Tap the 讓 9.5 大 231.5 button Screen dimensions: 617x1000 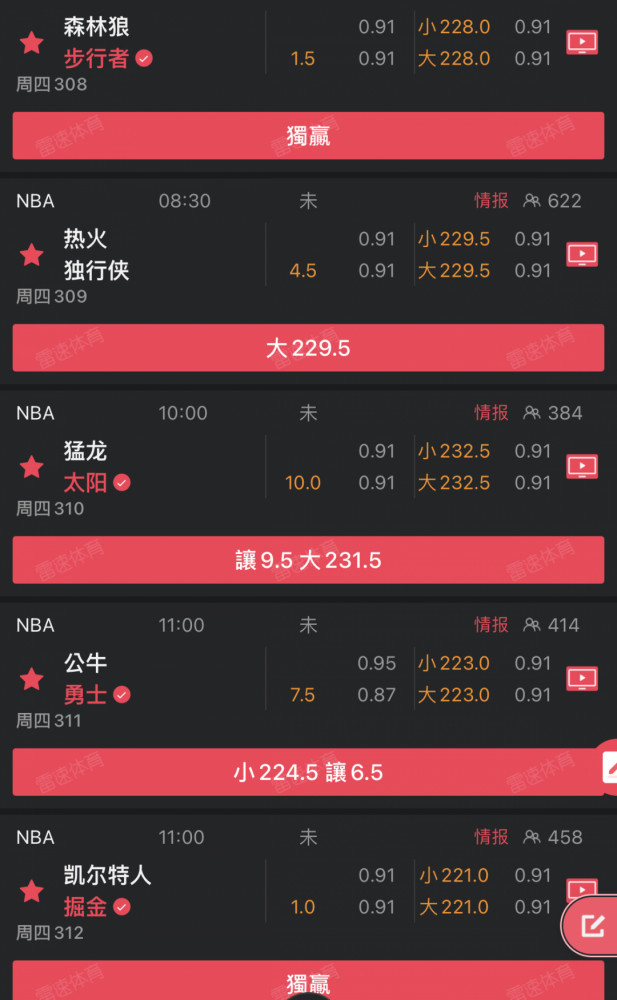tap(308, 560)
